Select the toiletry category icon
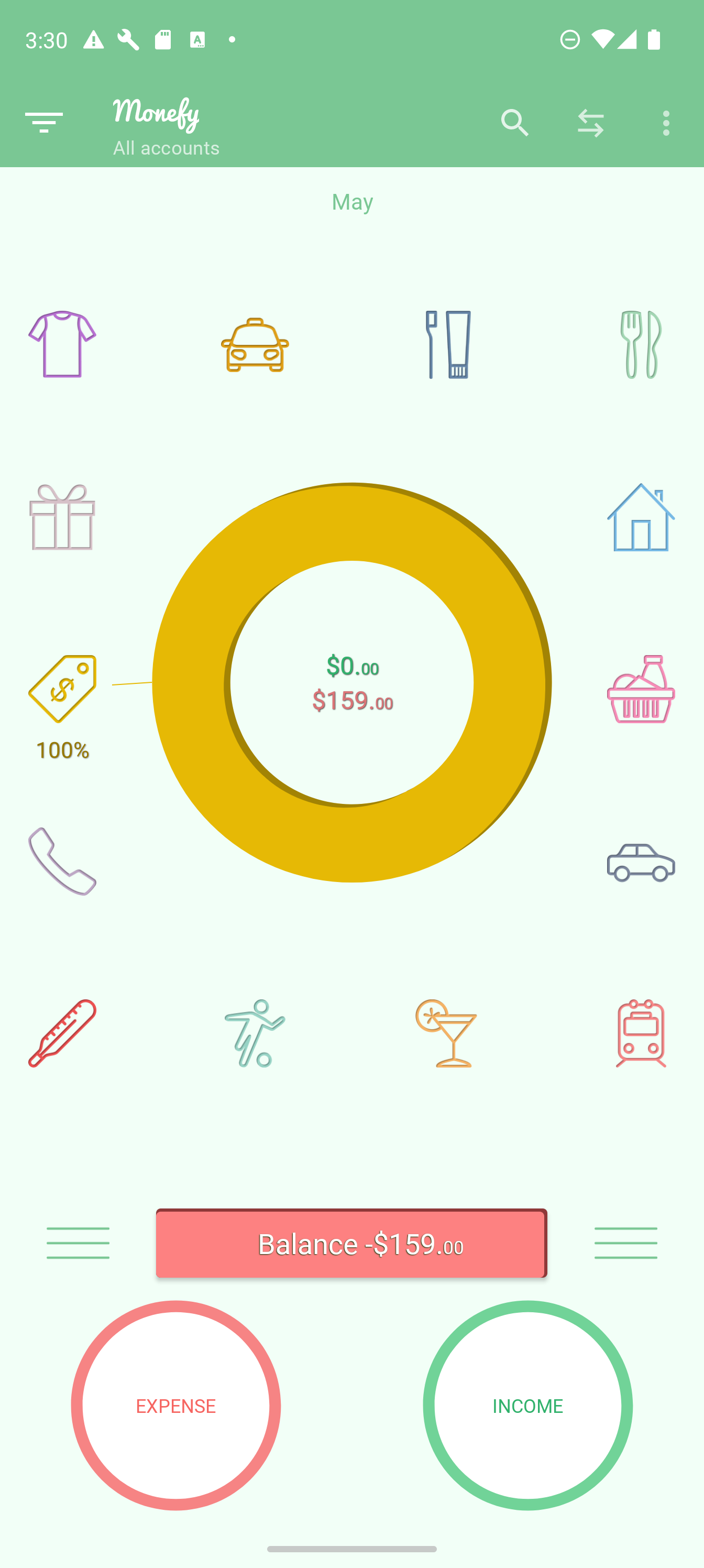The width and height of the screenshot is (704, 1568). click(x=448, y=344)
